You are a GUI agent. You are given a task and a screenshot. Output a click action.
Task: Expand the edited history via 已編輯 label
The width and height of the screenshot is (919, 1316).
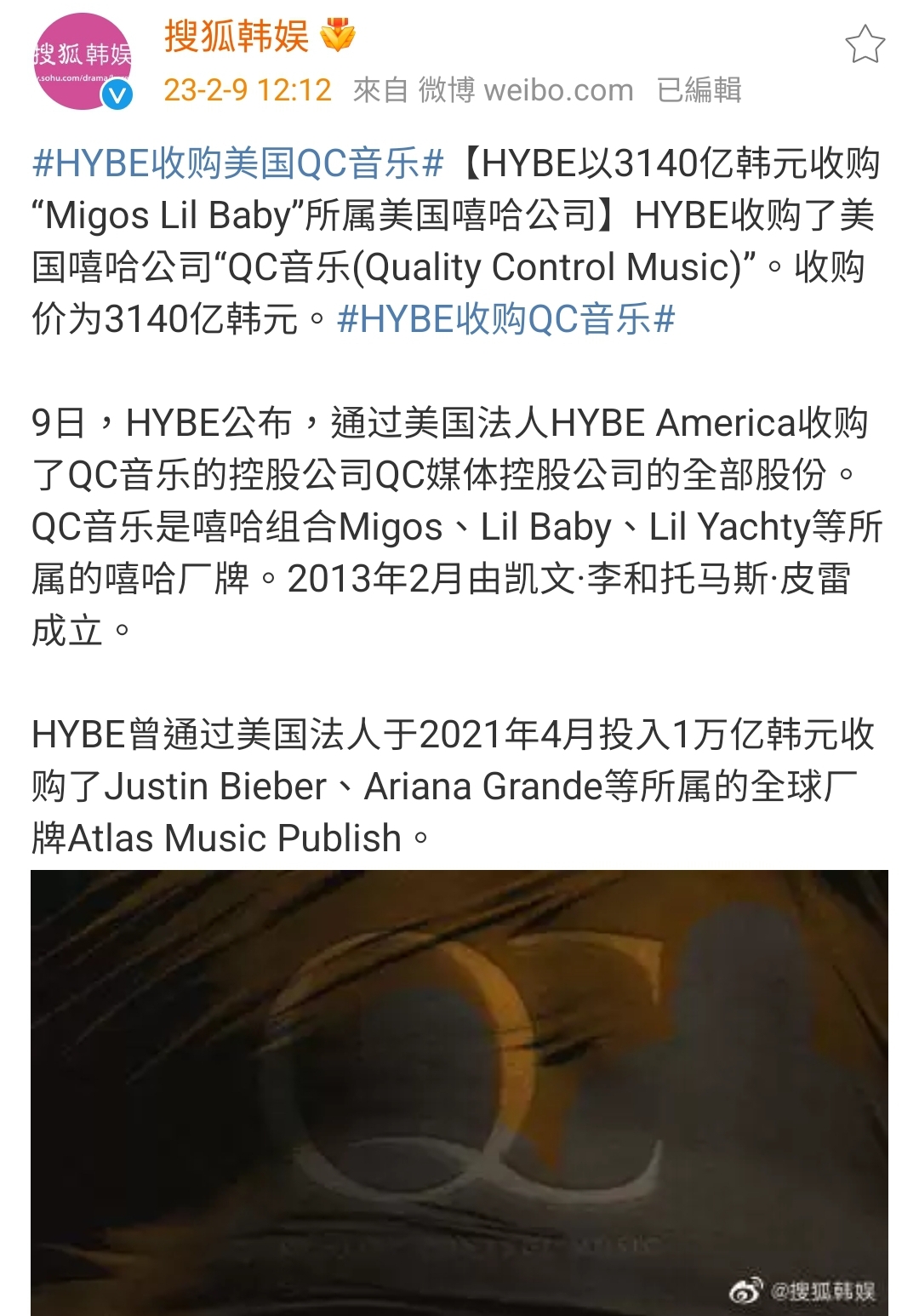pyautogui.click(x=702, y=89)
